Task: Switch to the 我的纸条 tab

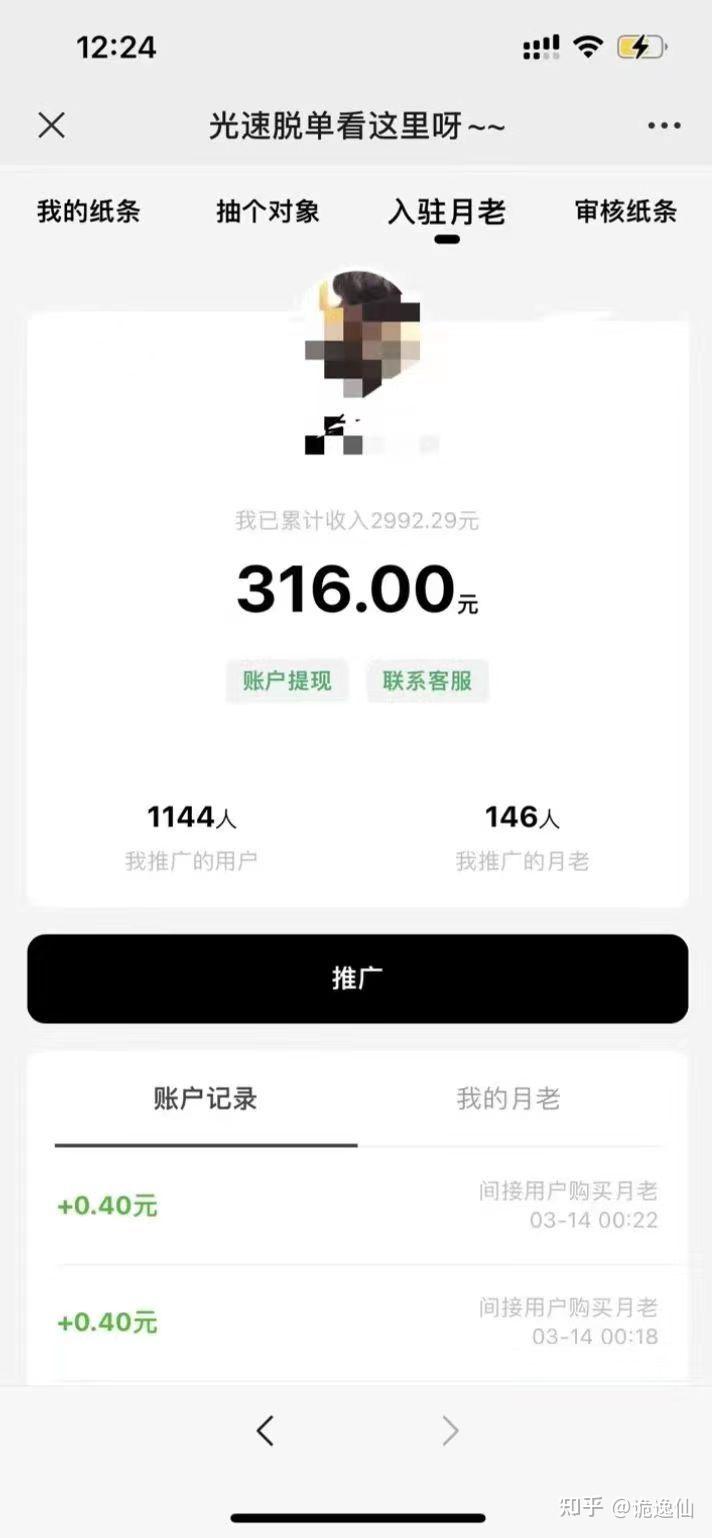Action: point(89,212)
